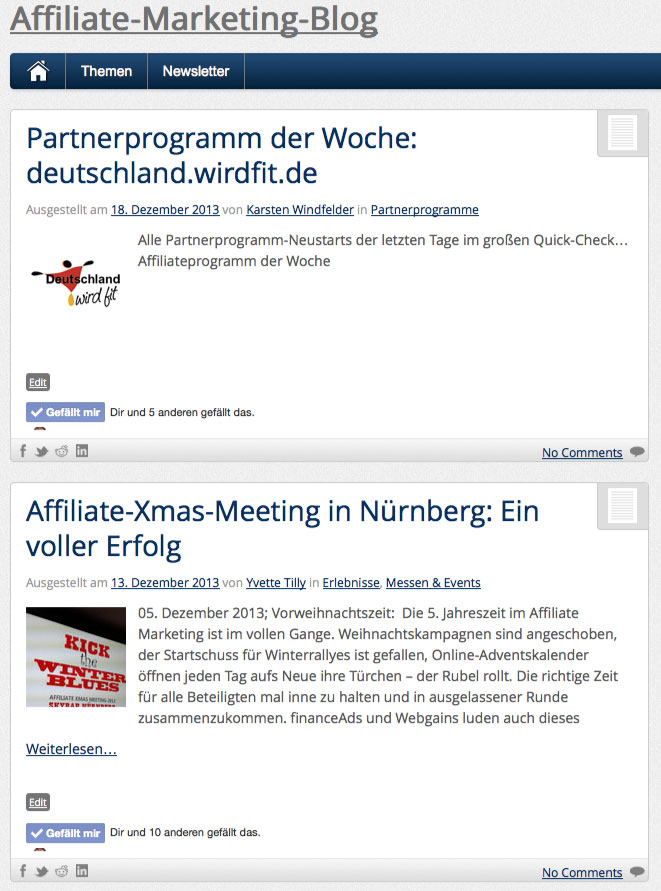
Task: Share the Partnerprogramm der Woche post on Facebook
Action: coord(23,451)
